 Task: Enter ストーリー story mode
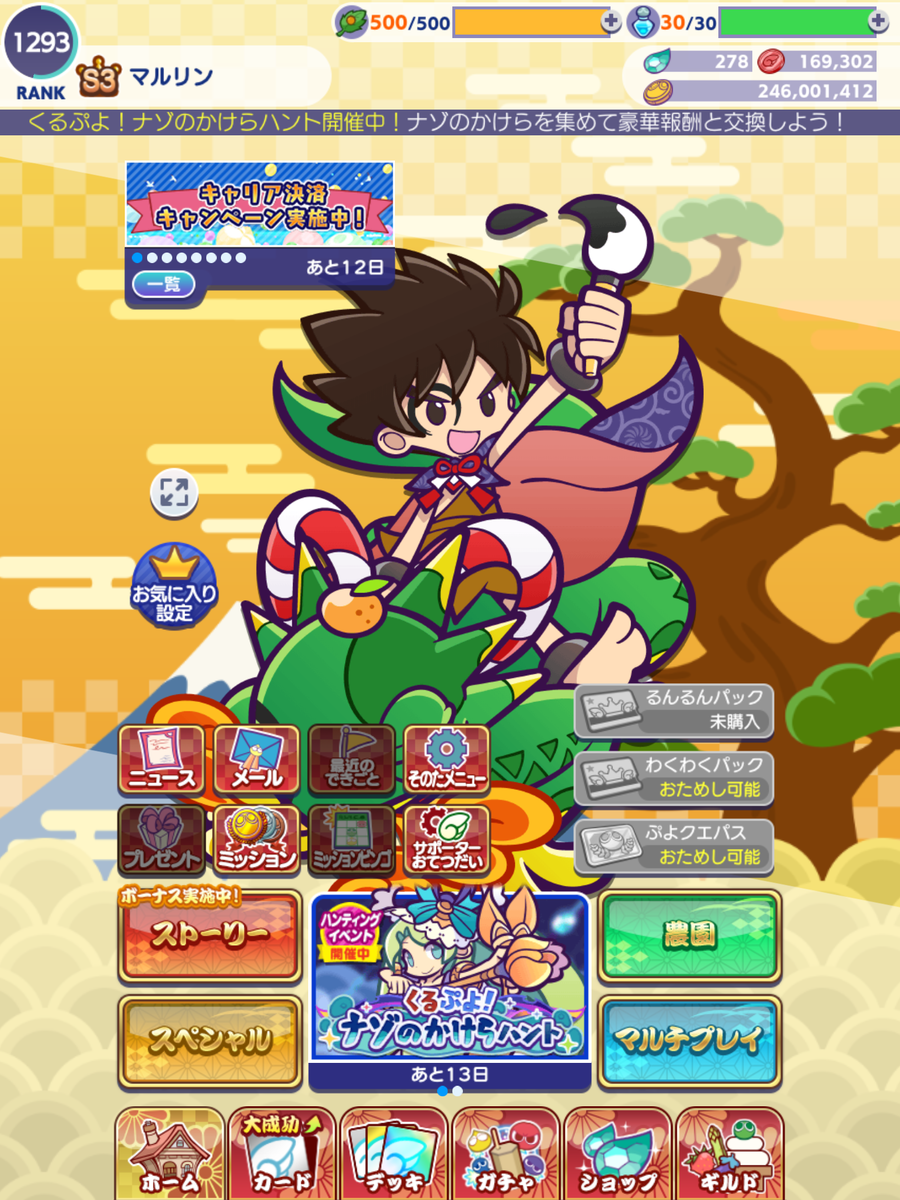210,936
